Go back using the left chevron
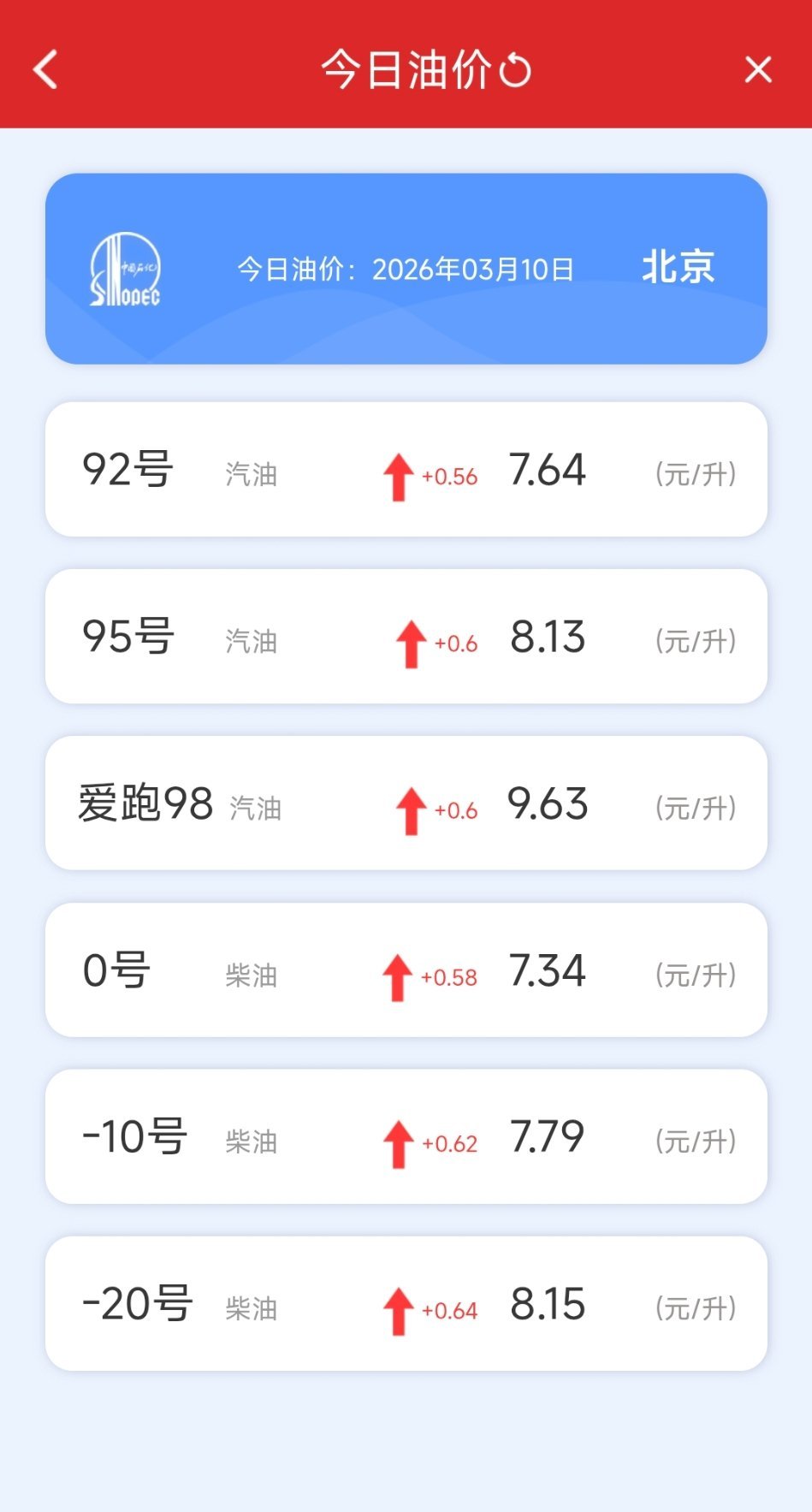 (x=44, y=70)
